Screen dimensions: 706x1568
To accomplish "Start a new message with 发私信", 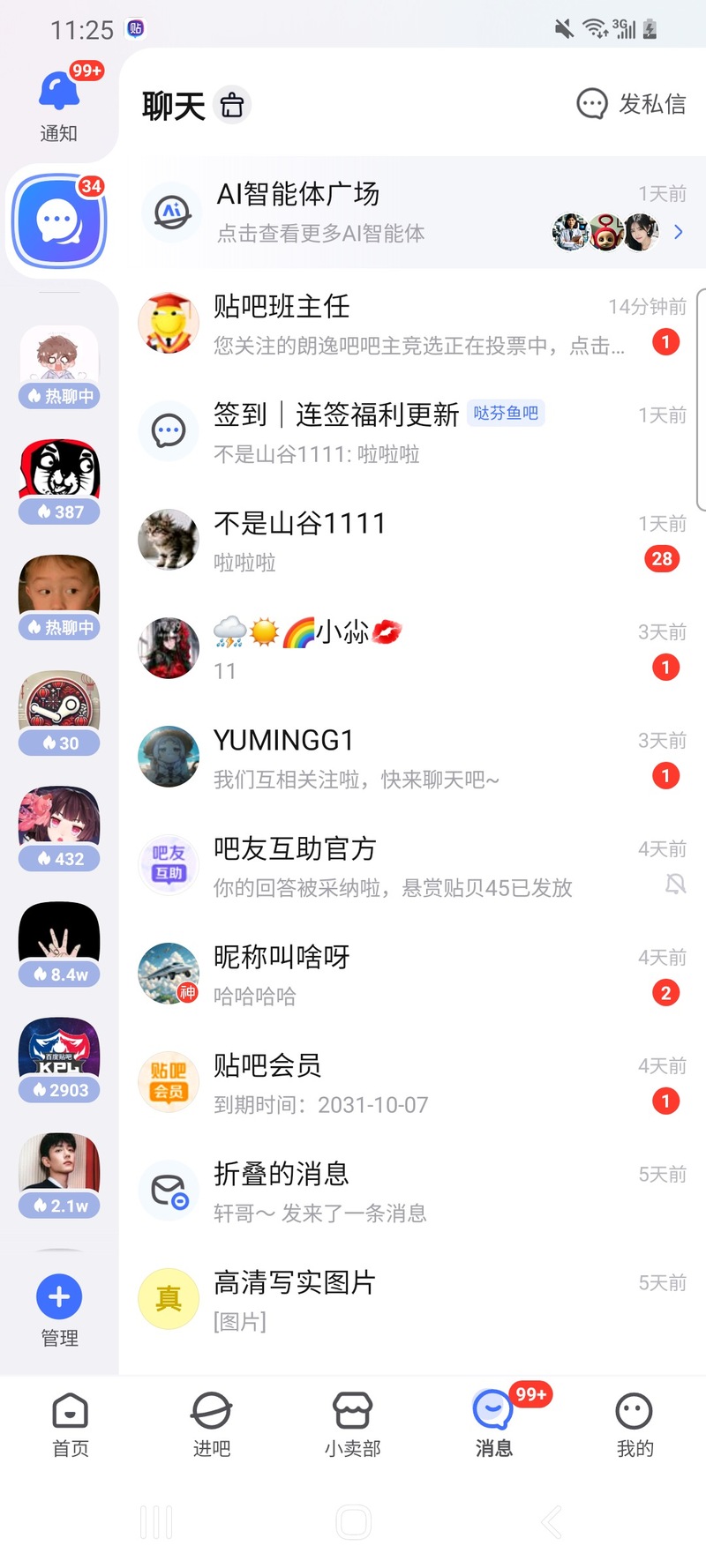I will coord(631,104).
